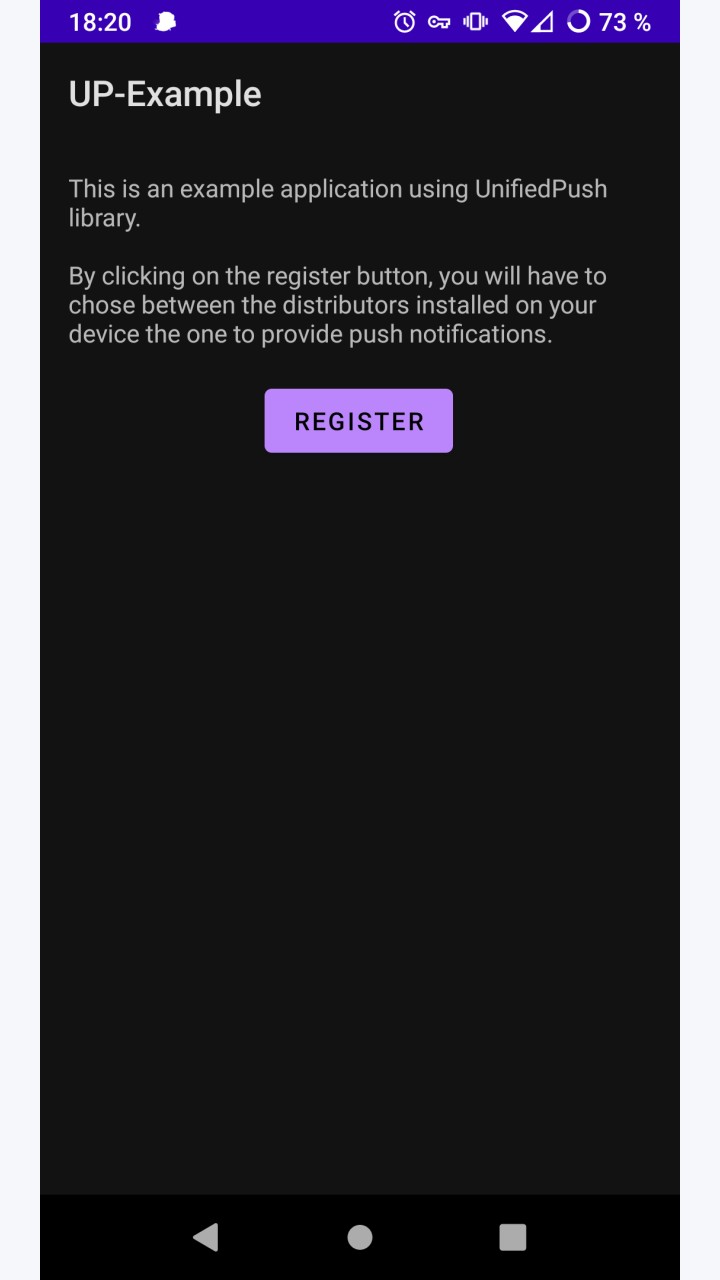The width and height of the screenshot is (720, 1280).
Task: Go back with the system back button
Action: point(206,1237)
